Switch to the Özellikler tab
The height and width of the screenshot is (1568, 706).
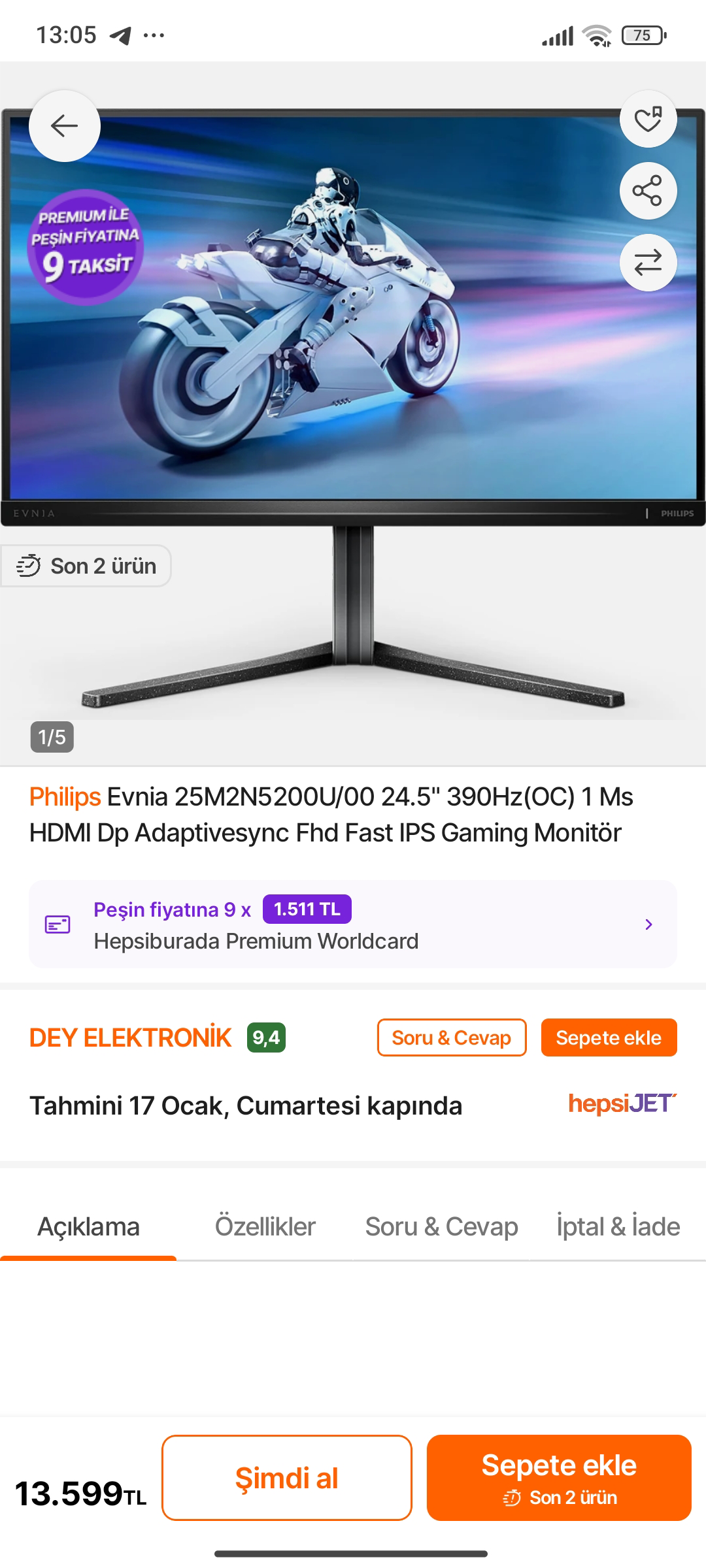(265, 1227)
